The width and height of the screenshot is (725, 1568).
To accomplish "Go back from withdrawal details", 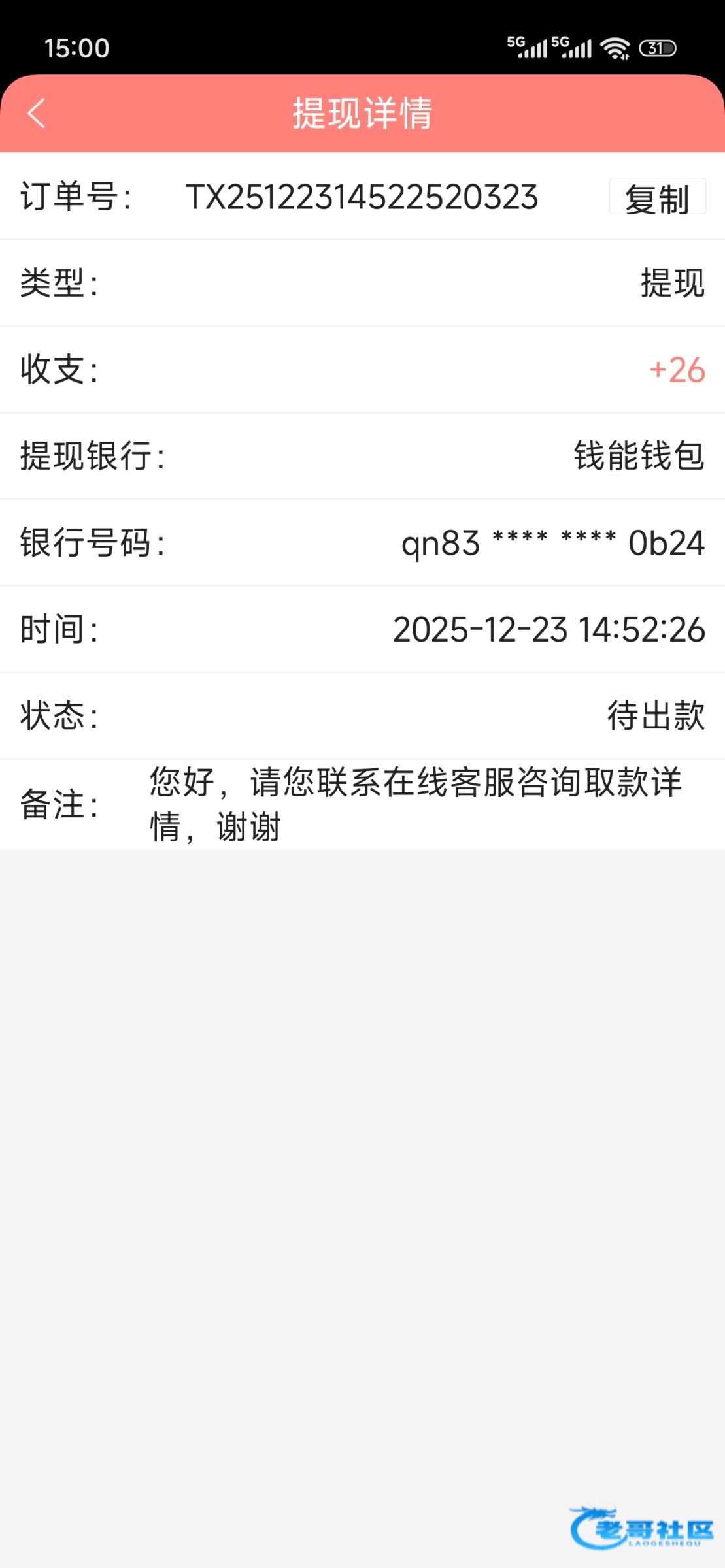I will tap(37, 114).
